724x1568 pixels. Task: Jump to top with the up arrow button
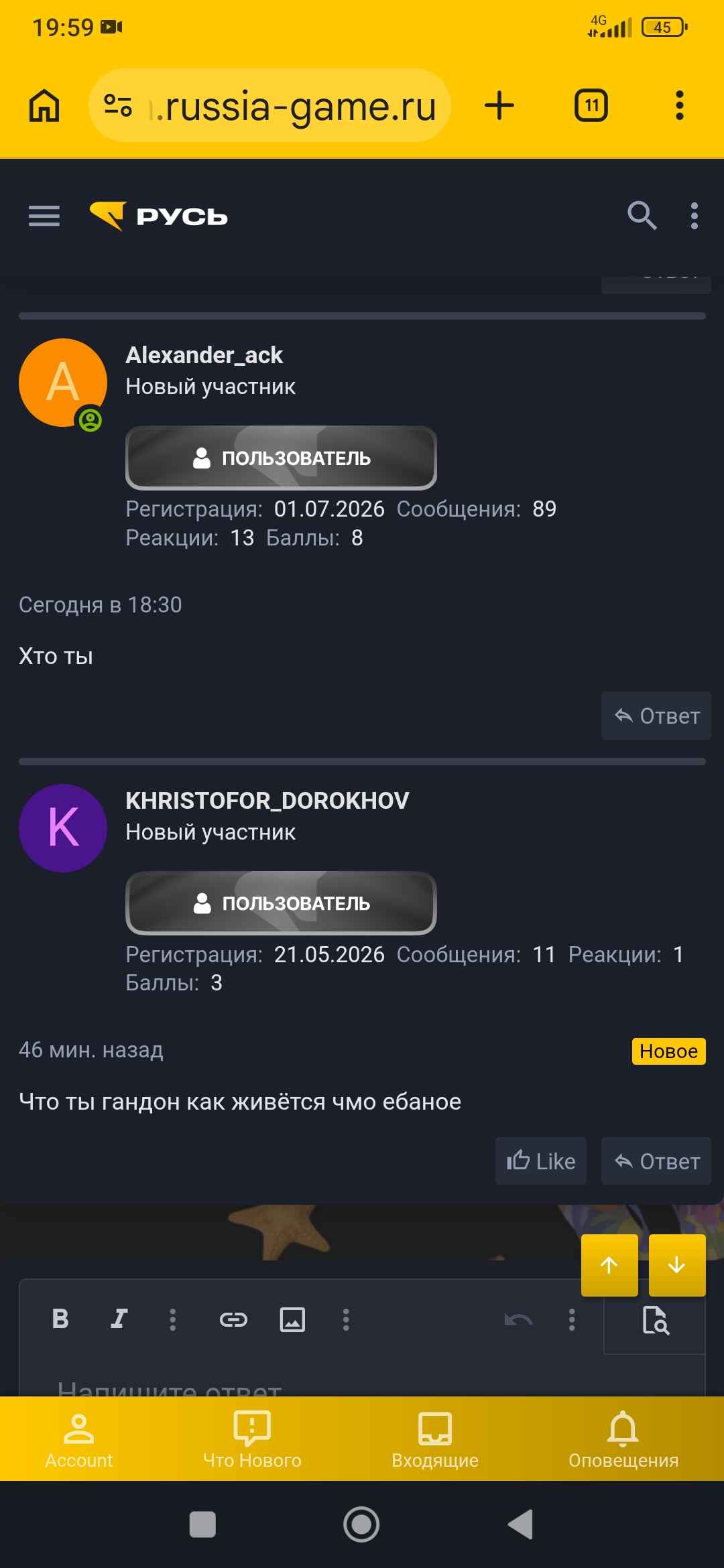609,1265
